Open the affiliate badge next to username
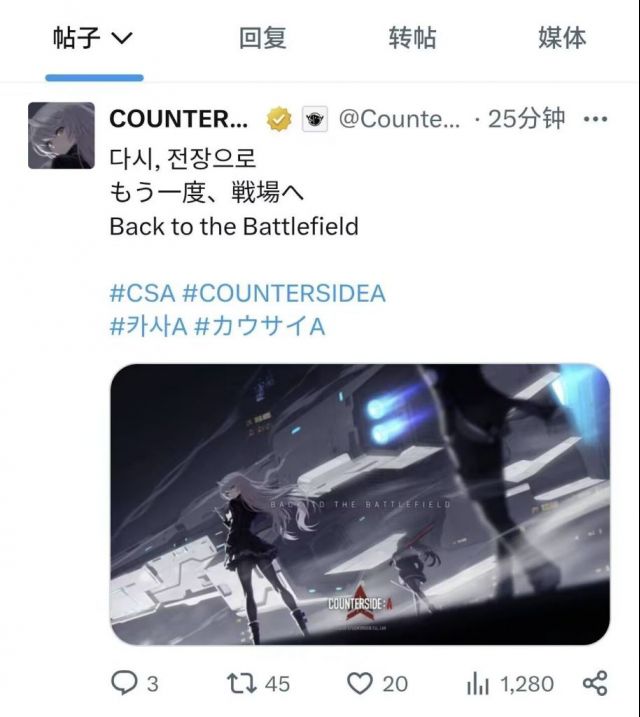Screen dimensions: 640x717 click(315, 119)
